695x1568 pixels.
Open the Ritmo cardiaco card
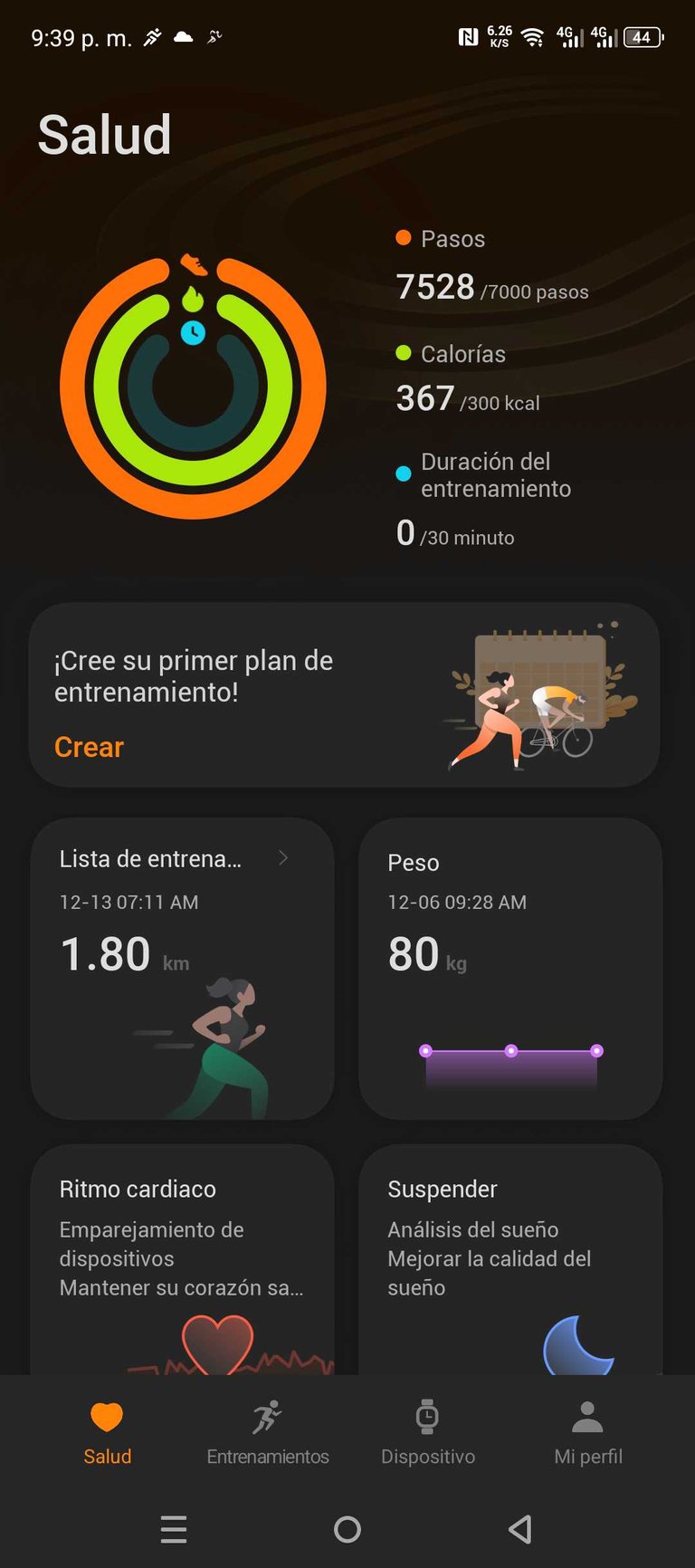tap(183, 1260)
